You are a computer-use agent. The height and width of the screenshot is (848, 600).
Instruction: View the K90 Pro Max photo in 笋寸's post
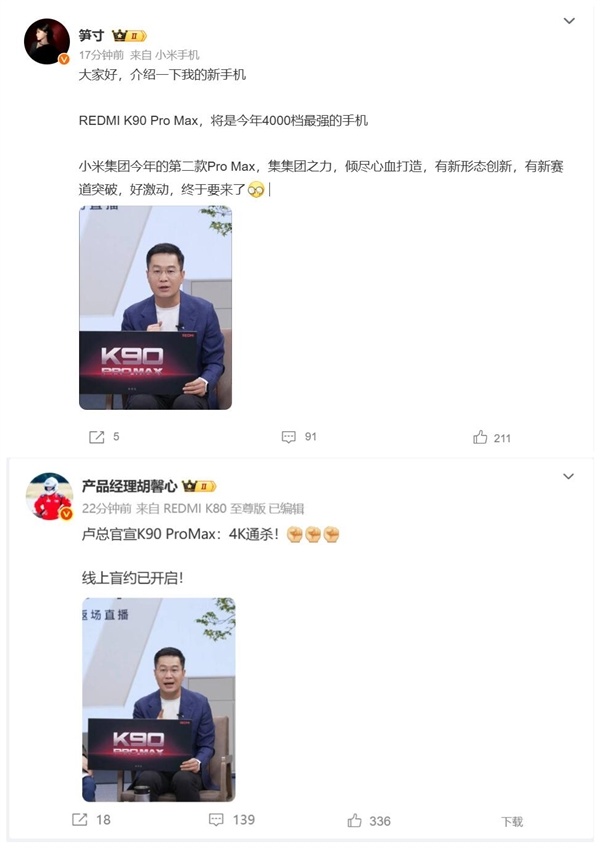point(155,307)
